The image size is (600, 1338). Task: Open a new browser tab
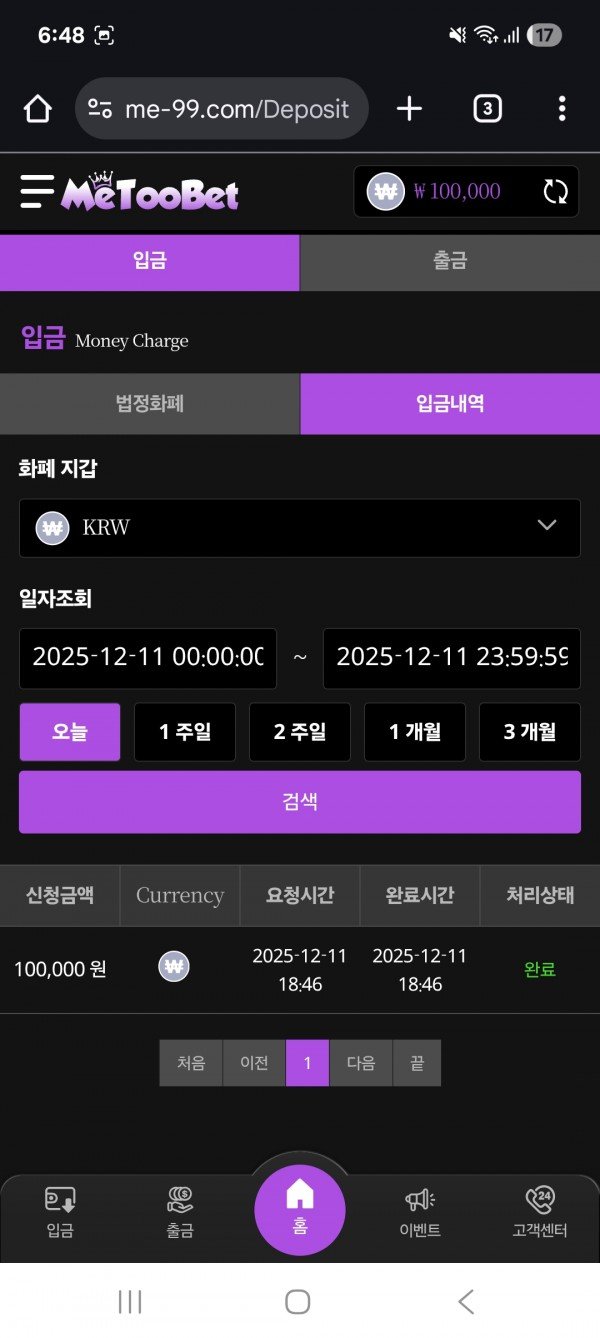409,109
